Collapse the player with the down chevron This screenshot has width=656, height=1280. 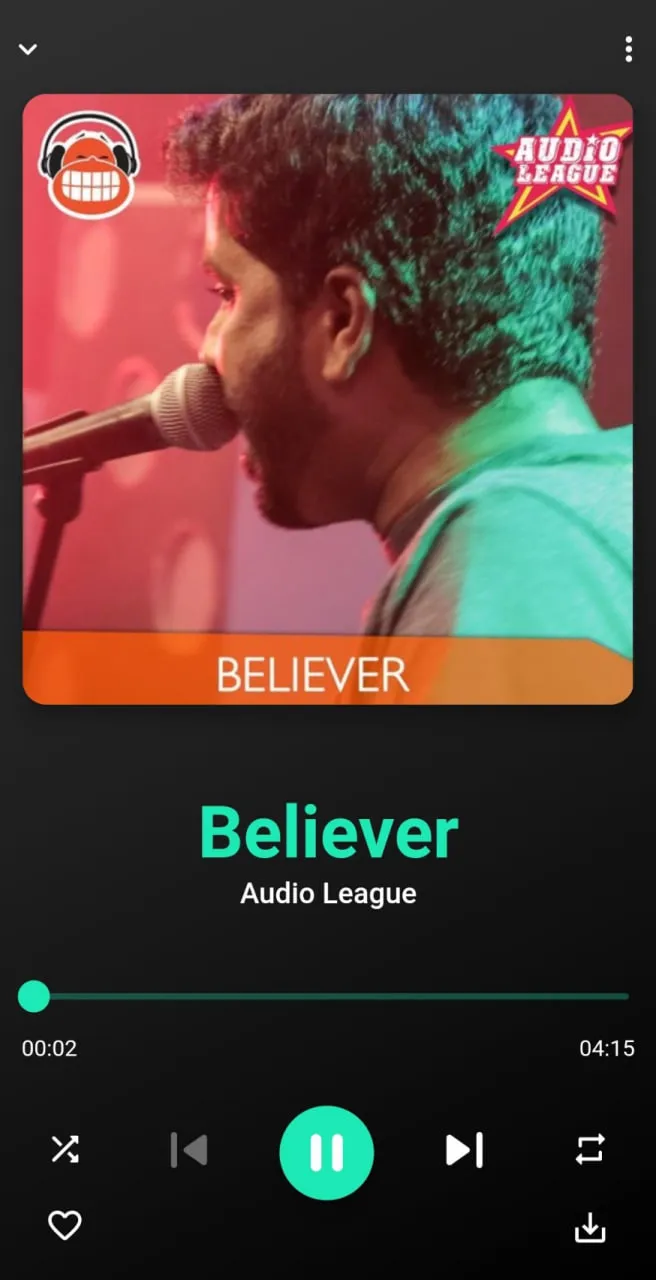click(x=28, y=49)
